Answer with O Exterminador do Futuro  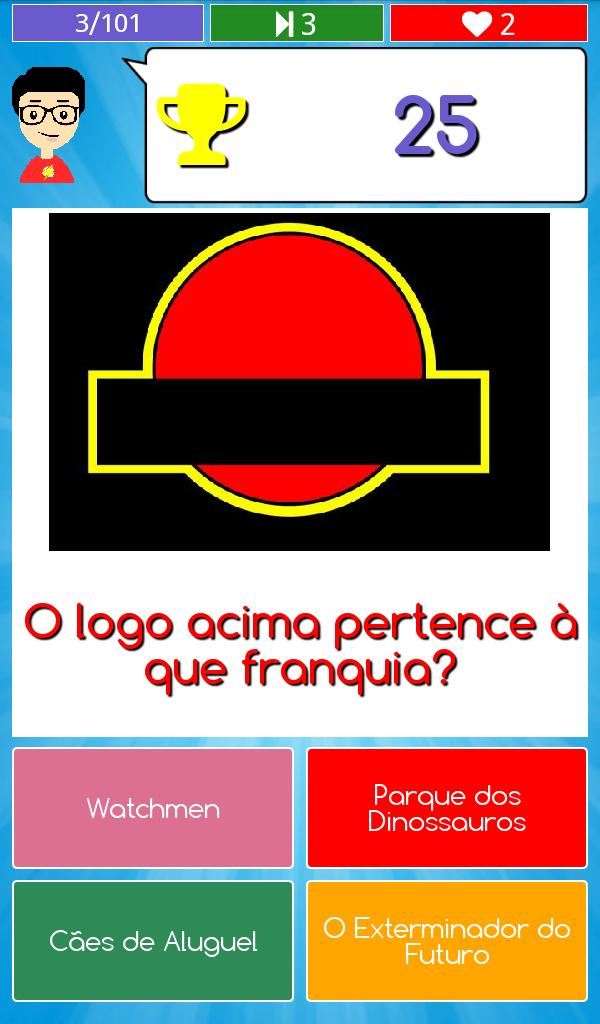(x=447, y=941)
